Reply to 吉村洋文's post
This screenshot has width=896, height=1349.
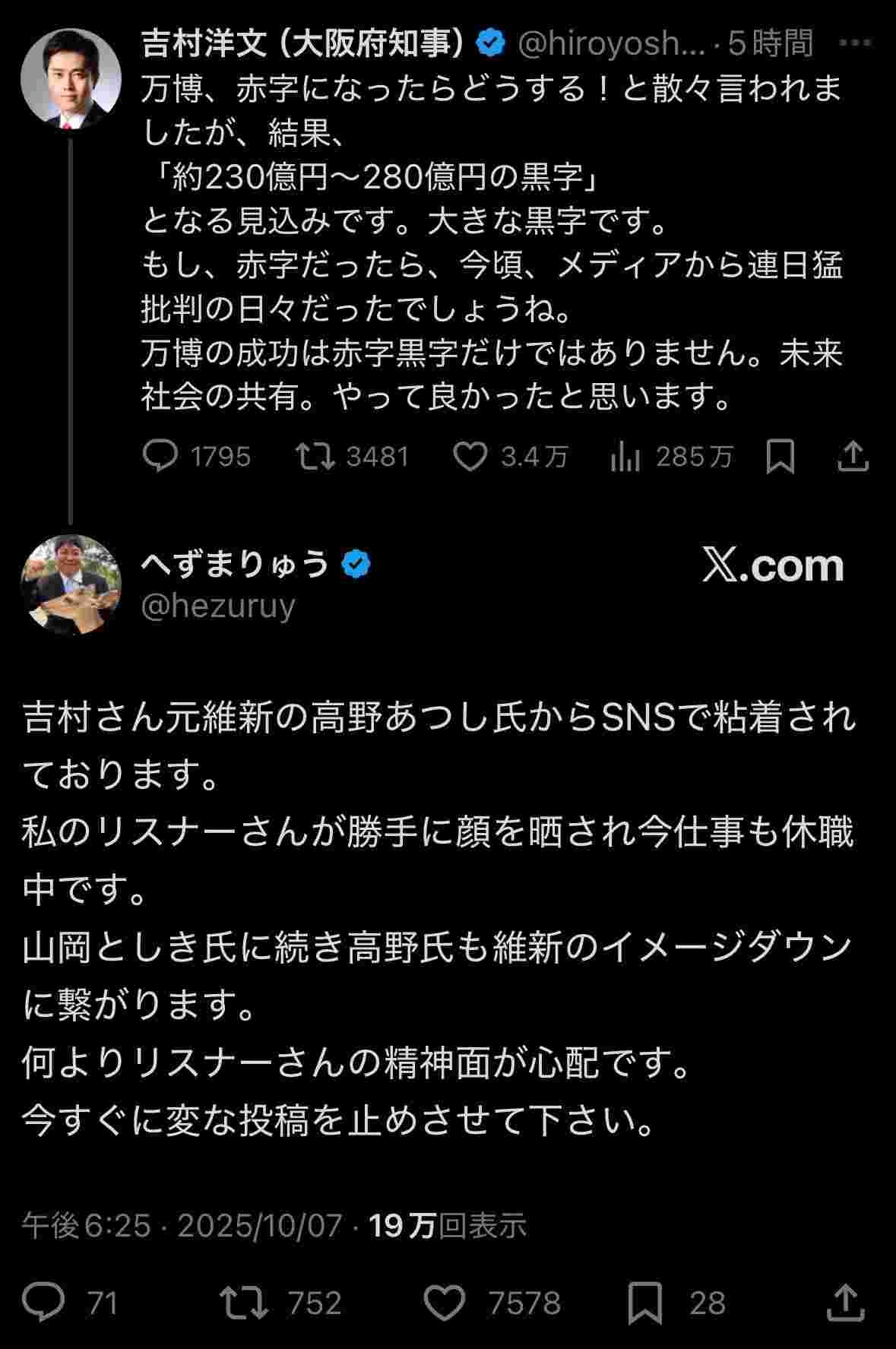[160, 457]
